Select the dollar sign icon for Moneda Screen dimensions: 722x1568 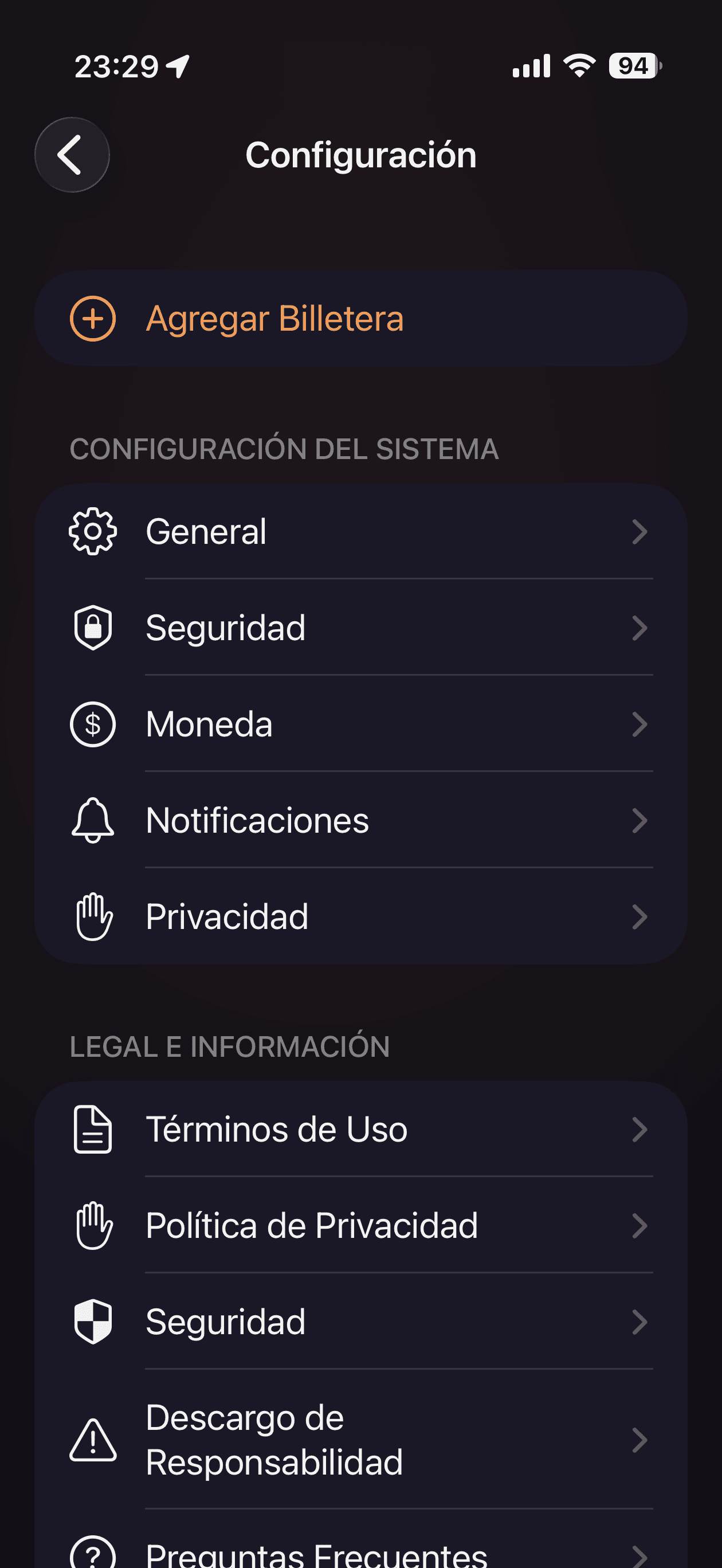tap(93, 724)
